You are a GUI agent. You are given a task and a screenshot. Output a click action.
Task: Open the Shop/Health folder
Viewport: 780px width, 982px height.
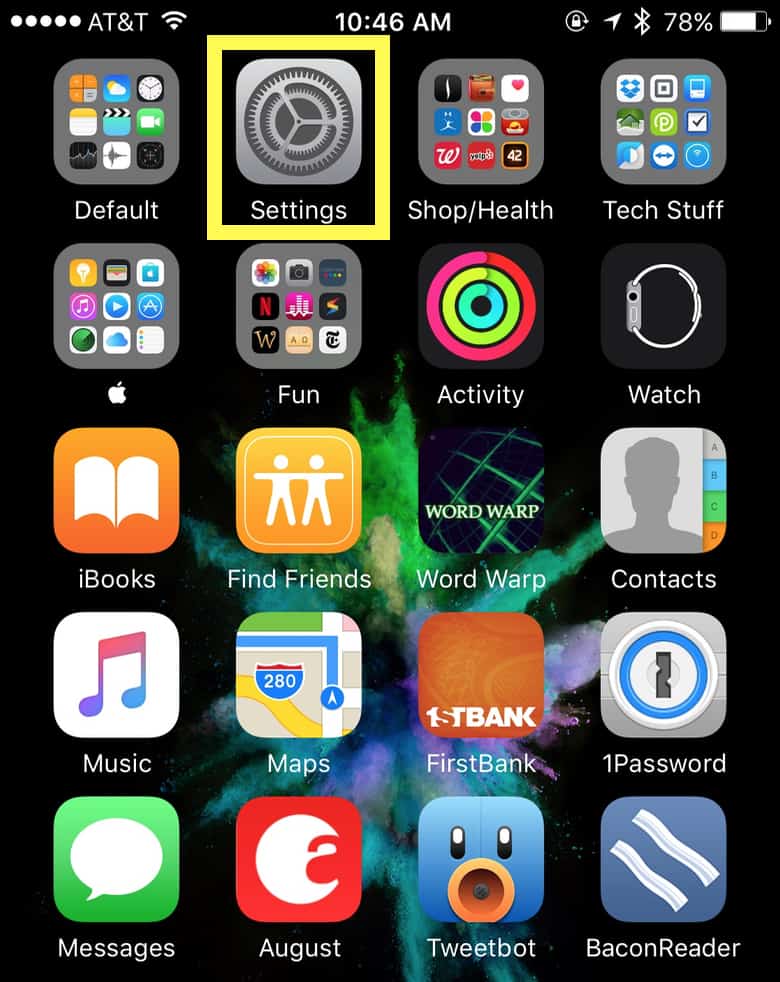tap(480, 122)
